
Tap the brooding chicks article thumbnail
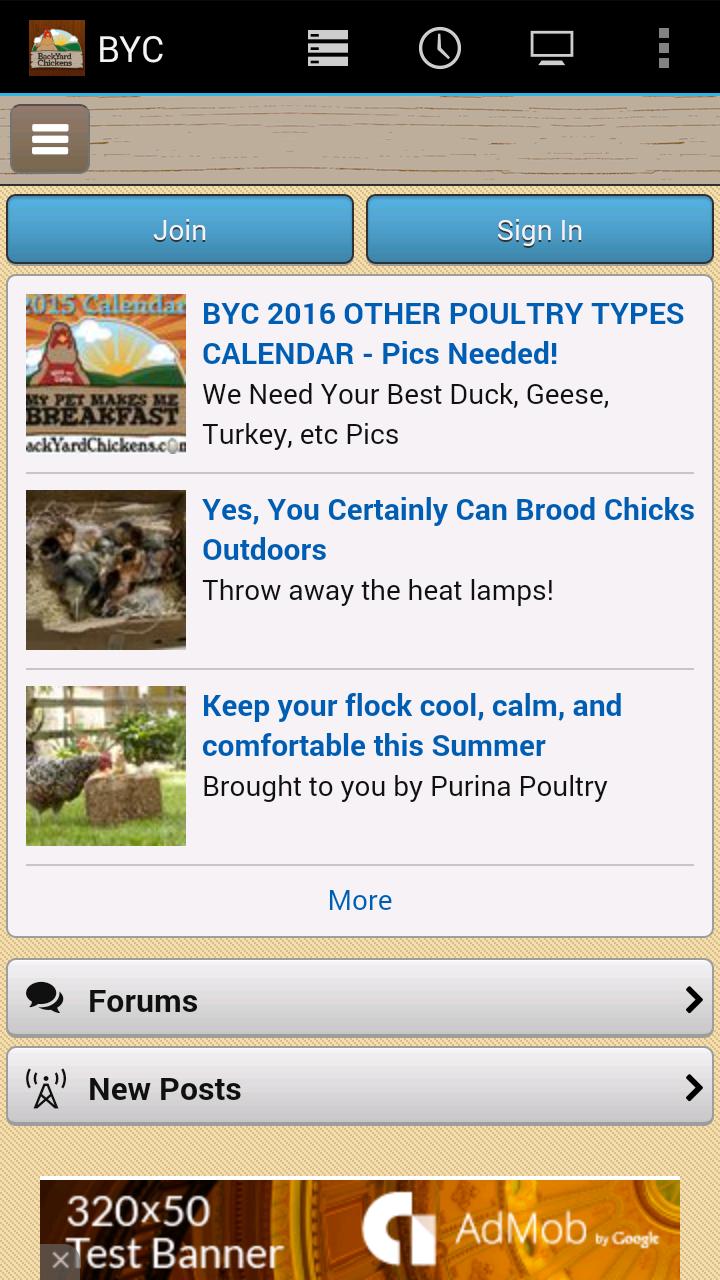click(105, 569)
